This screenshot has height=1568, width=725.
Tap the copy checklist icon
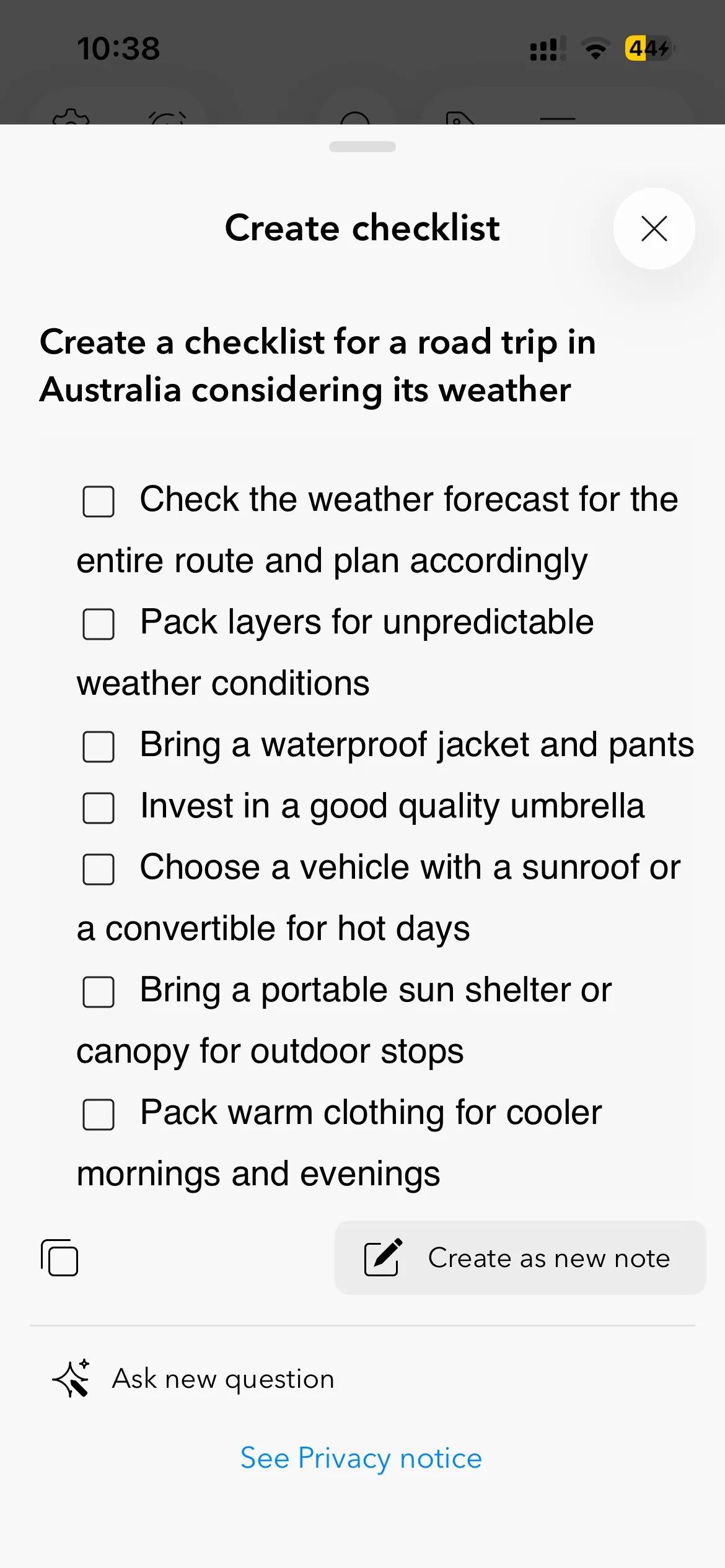click(x=61, y=1258)
